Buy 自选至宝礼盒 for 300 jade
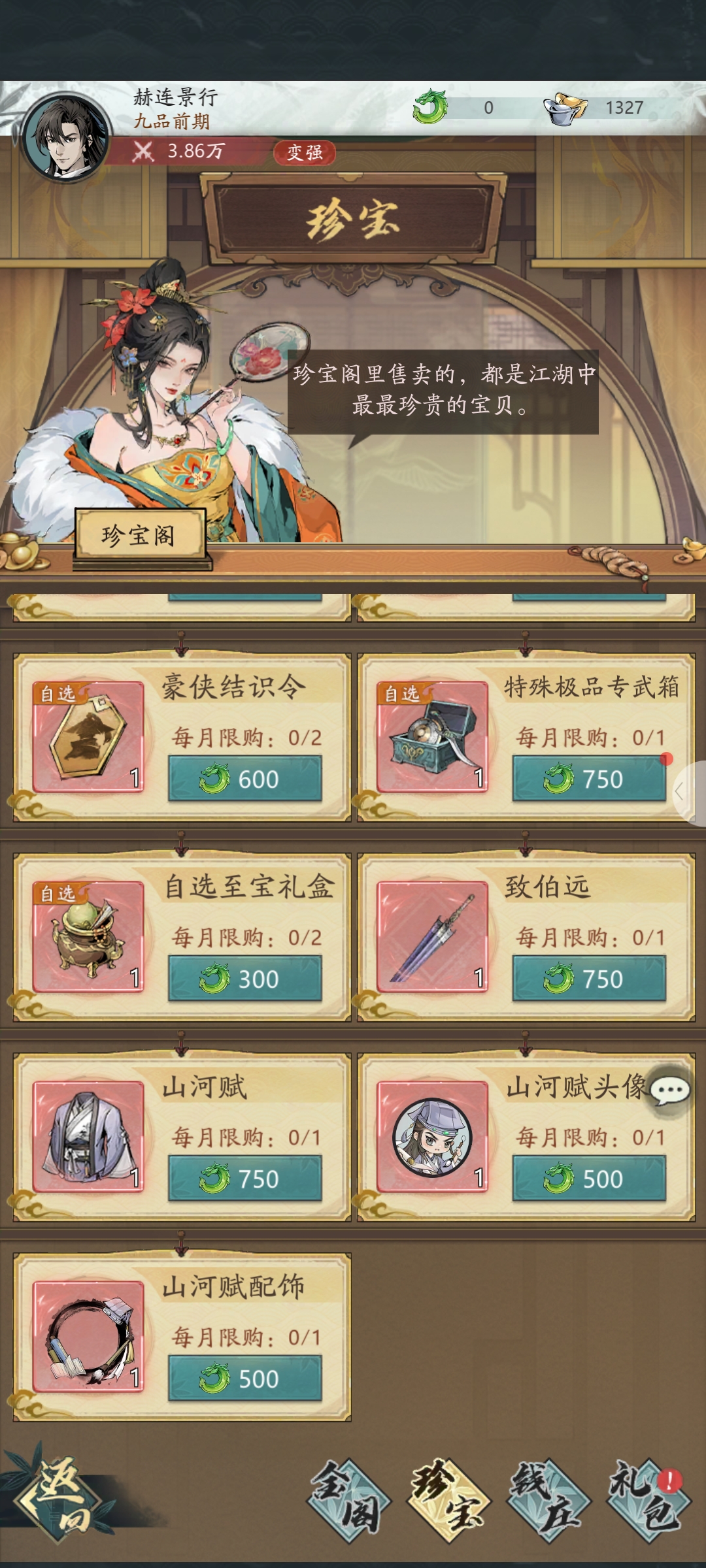 click(245, 979)
